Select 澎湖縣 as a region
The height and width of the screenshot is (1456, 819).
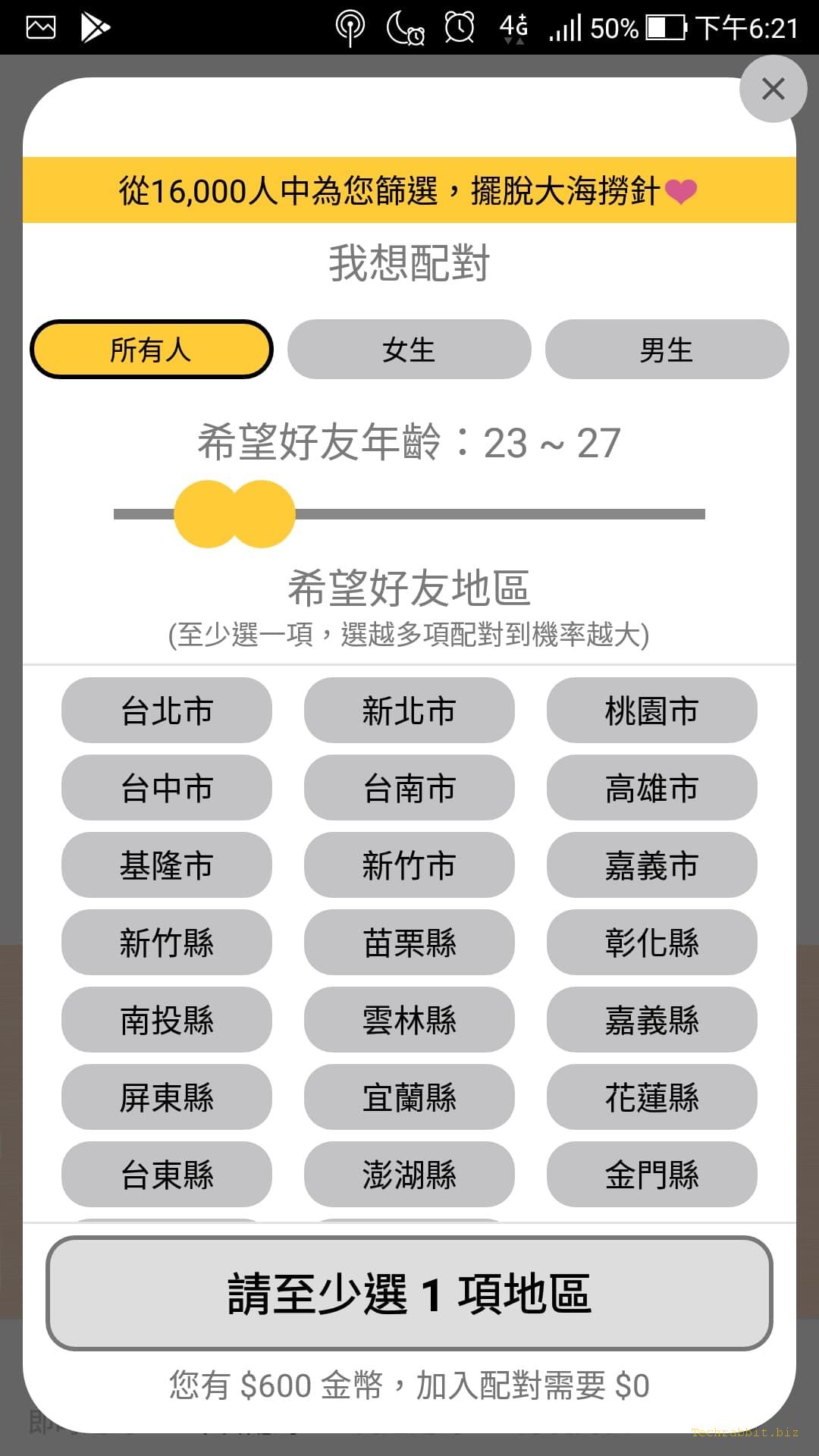click(x=409, y=1175)
